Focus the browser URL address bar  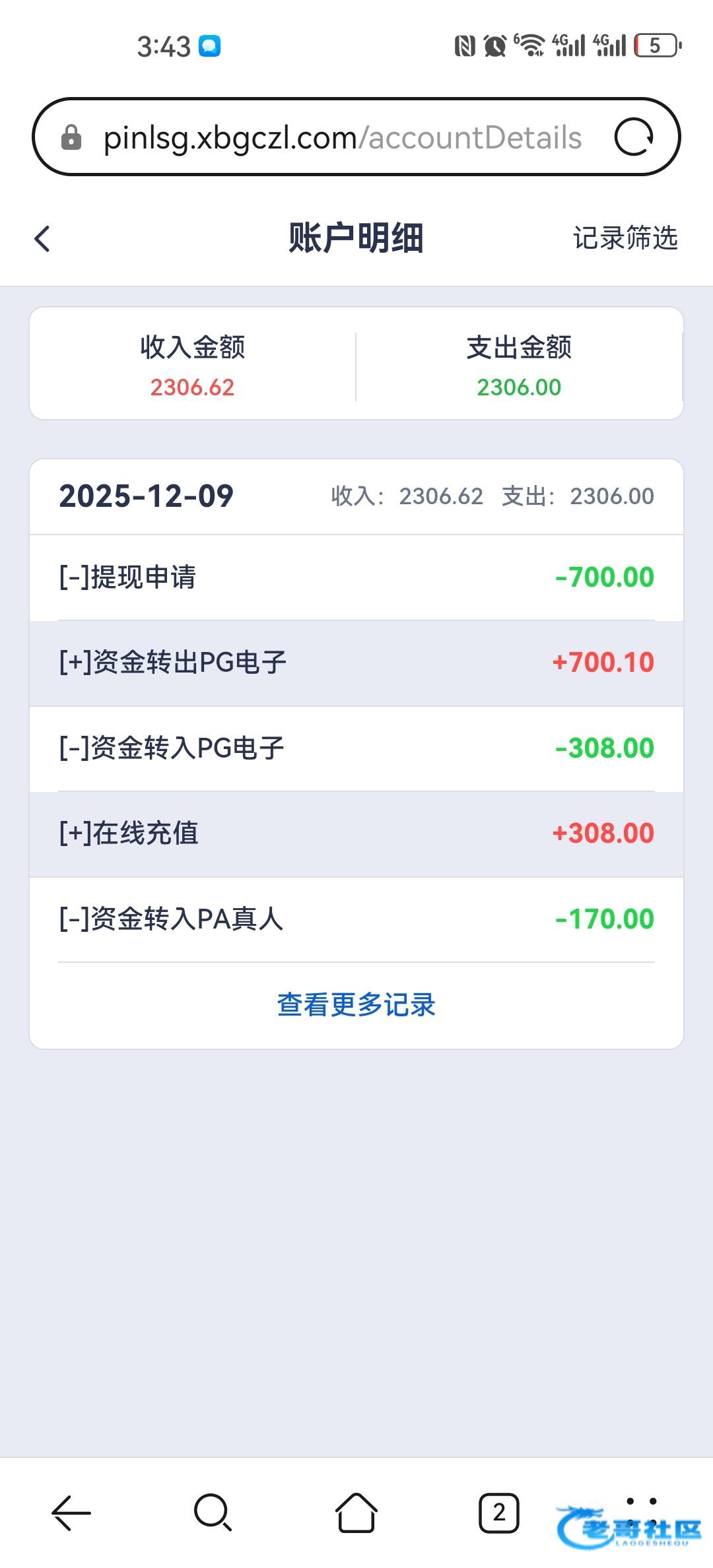tap(342, 138)
